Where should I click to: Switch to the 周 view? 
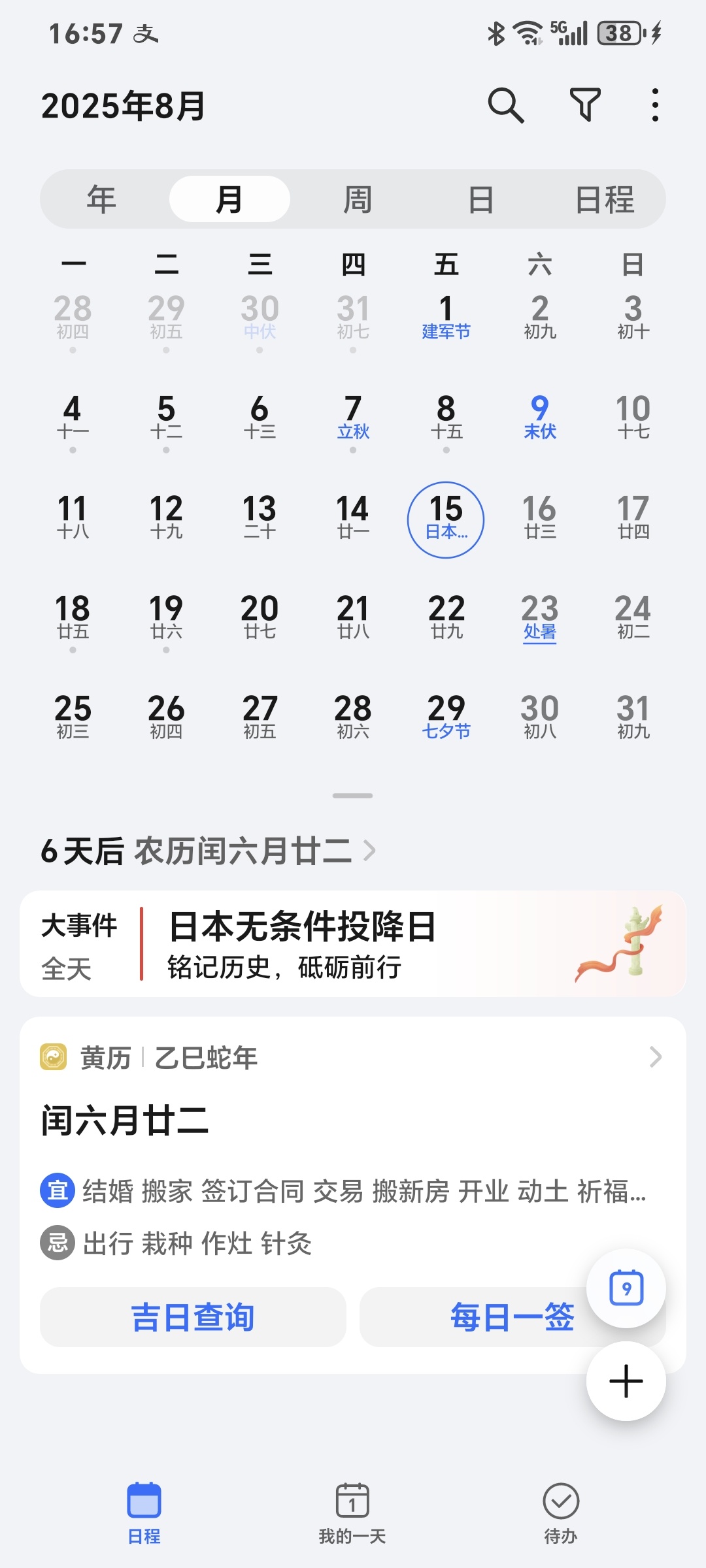[357, 199]
